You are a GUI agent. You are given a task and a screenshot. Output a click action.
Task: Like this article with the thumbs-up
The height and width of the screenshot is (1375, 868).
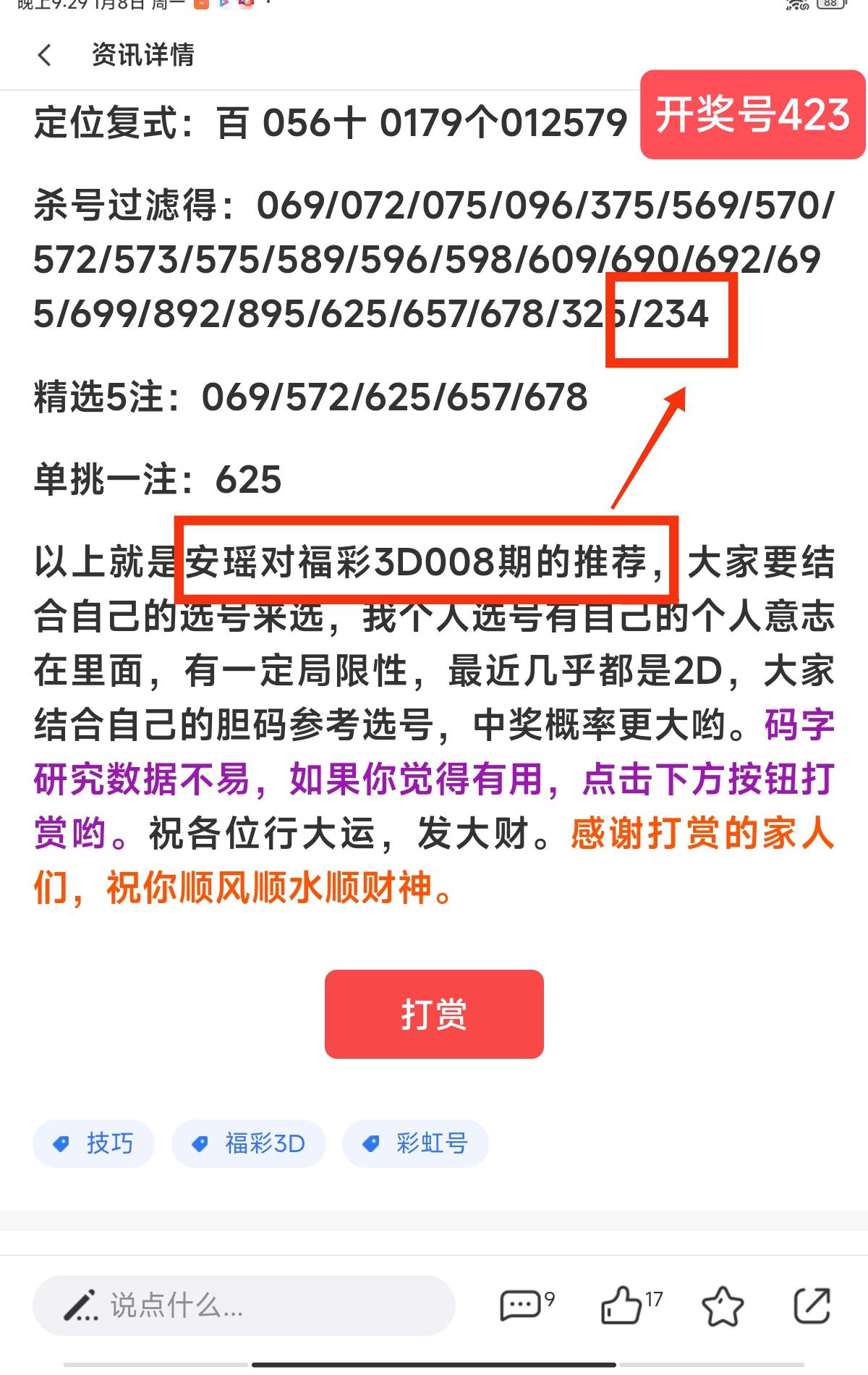click(x=622, y=1306)
